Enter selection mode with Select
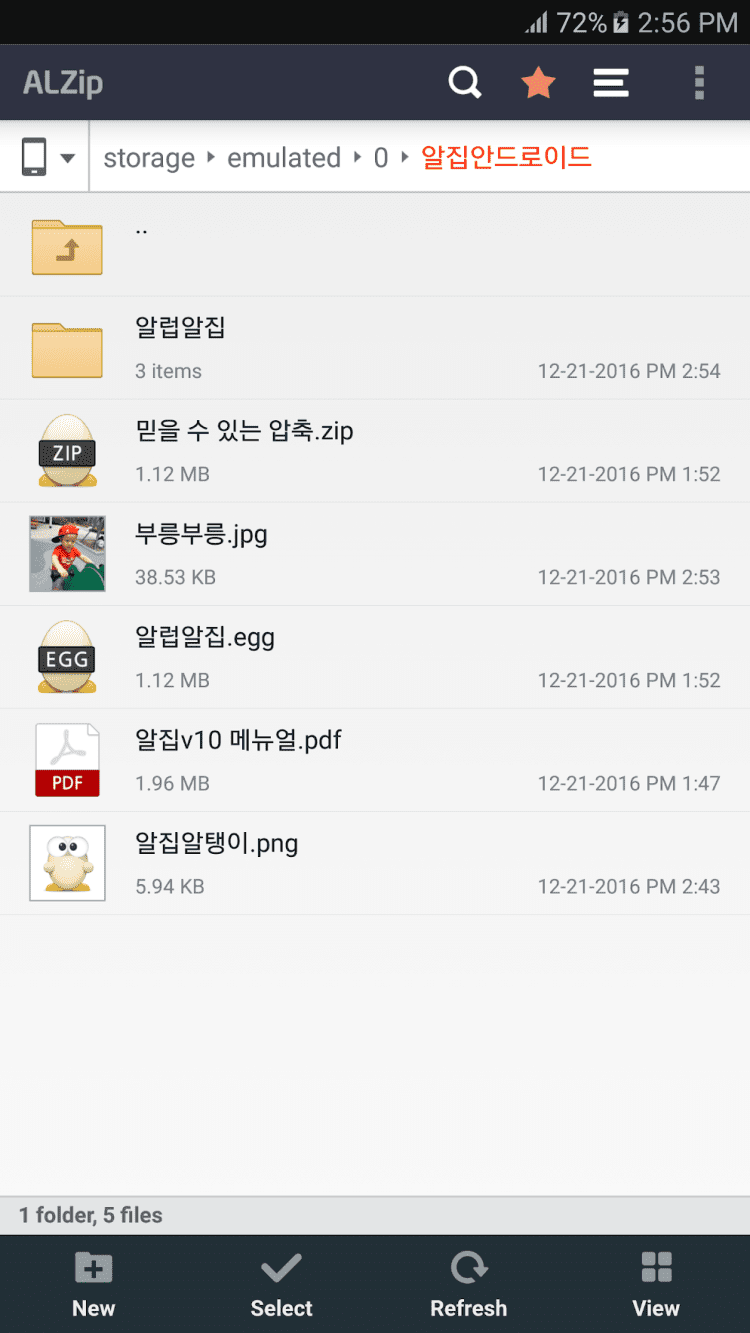Viewport: 750px width, 1333px height. pos(281,1285)
